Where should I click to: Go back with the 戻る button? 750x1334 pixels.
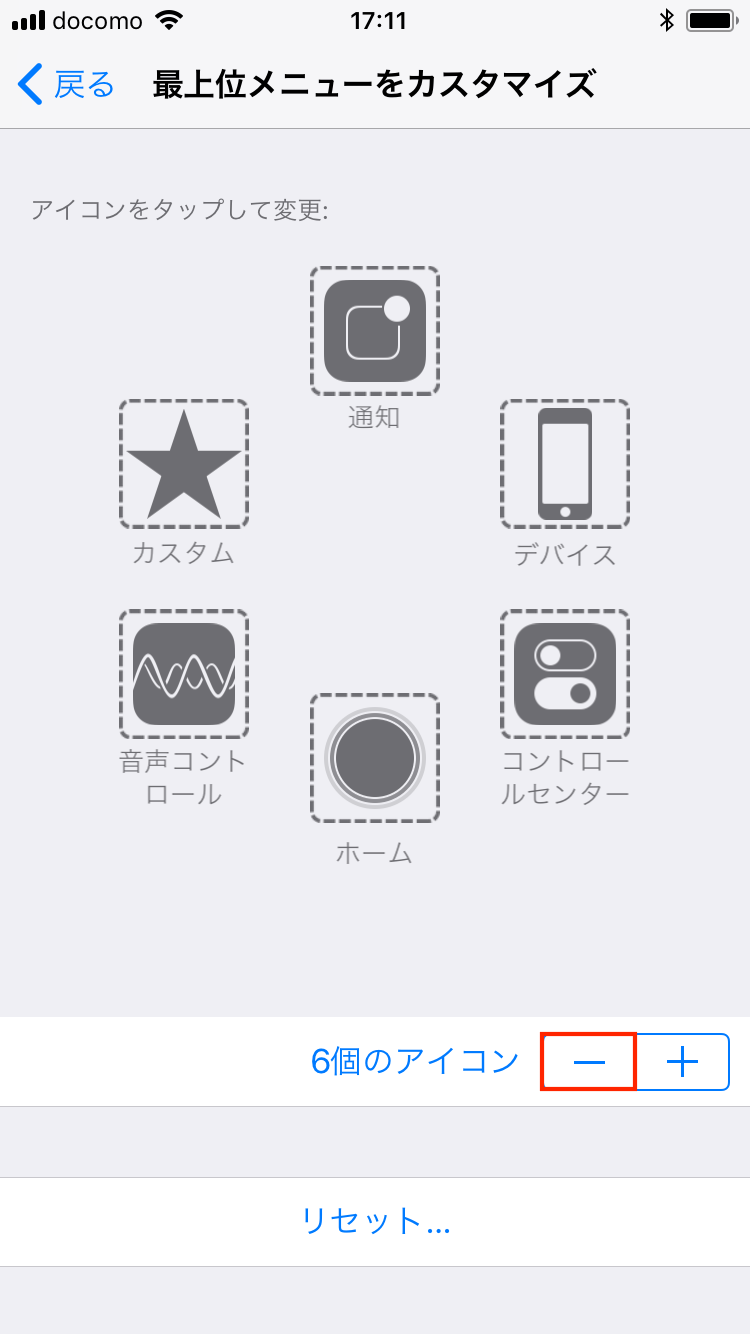tap(66, 85)
